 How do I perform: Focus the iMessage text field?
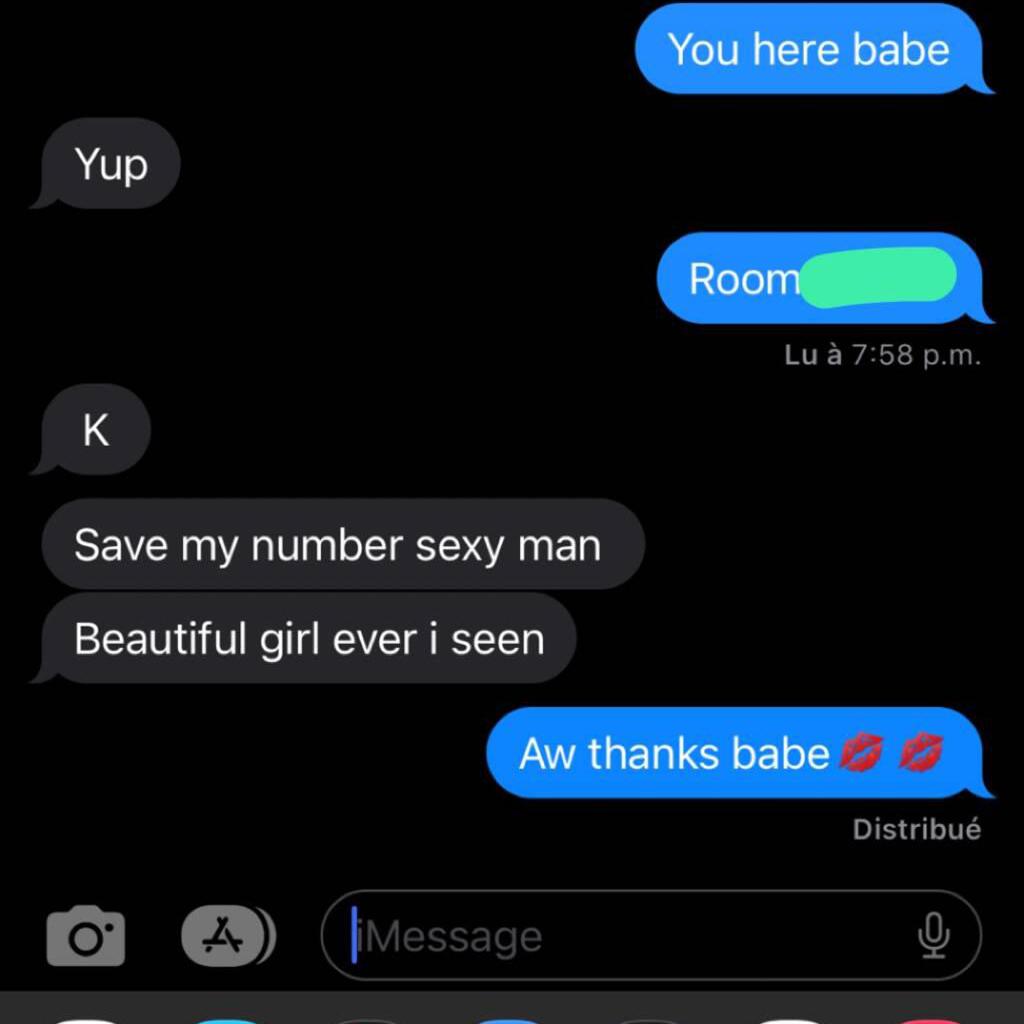click(x=620, y=937)
